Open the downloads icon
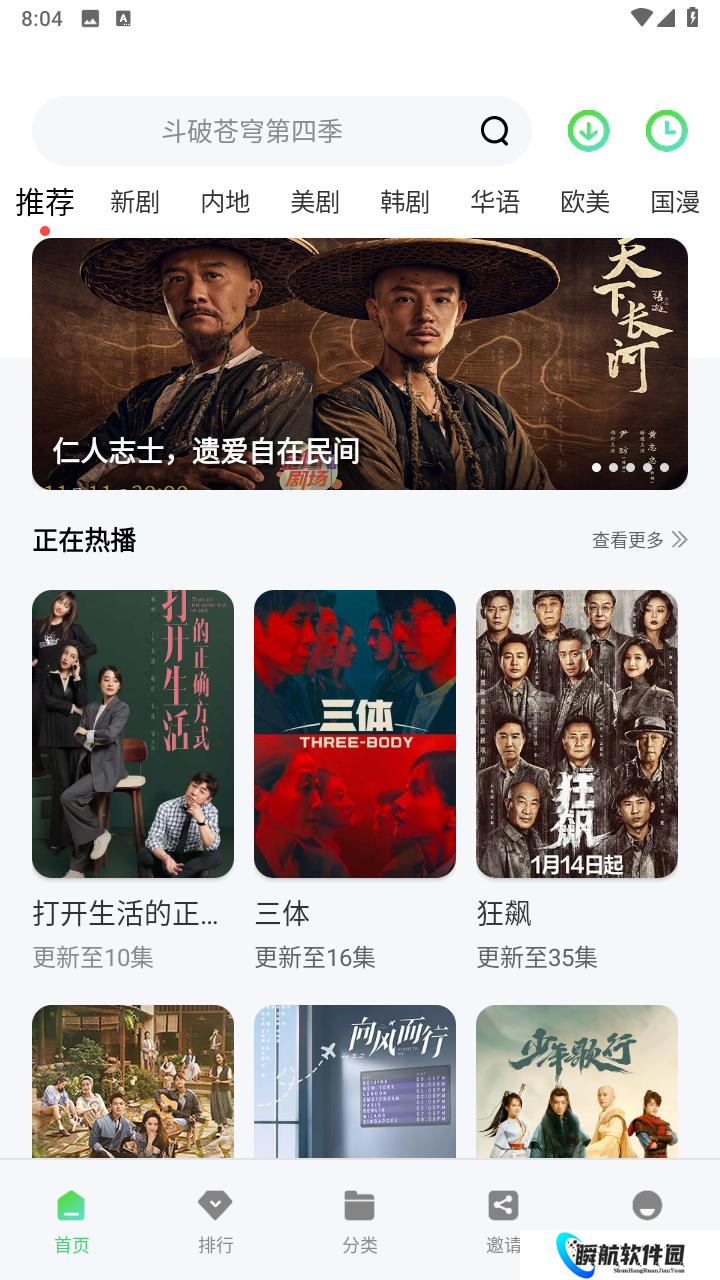Image resolution: width=720 pixels, height=1280 pixels. [588, 131]
